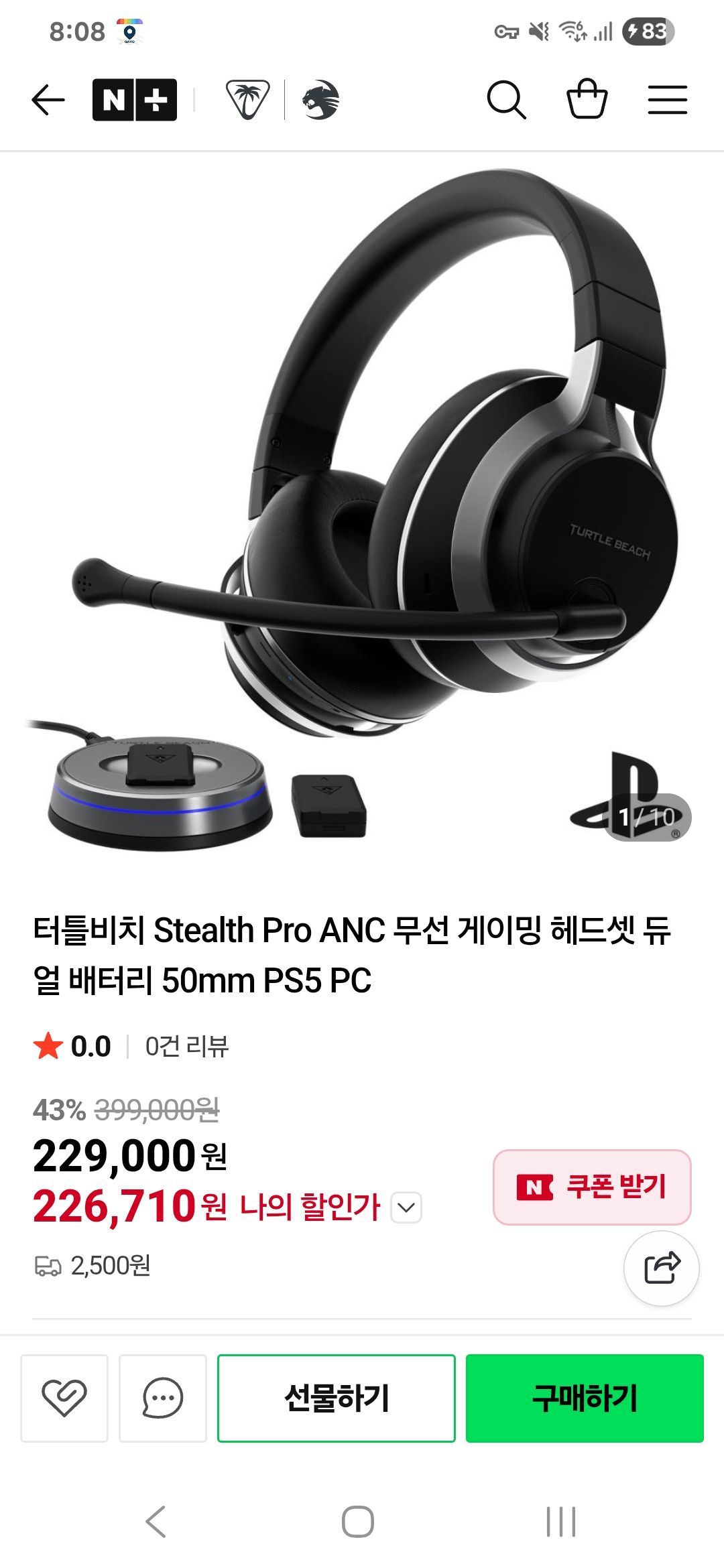Send as a gift with 선물하기
The height and width of the screenshot is (1568, 724).
tap(337, 1398)
